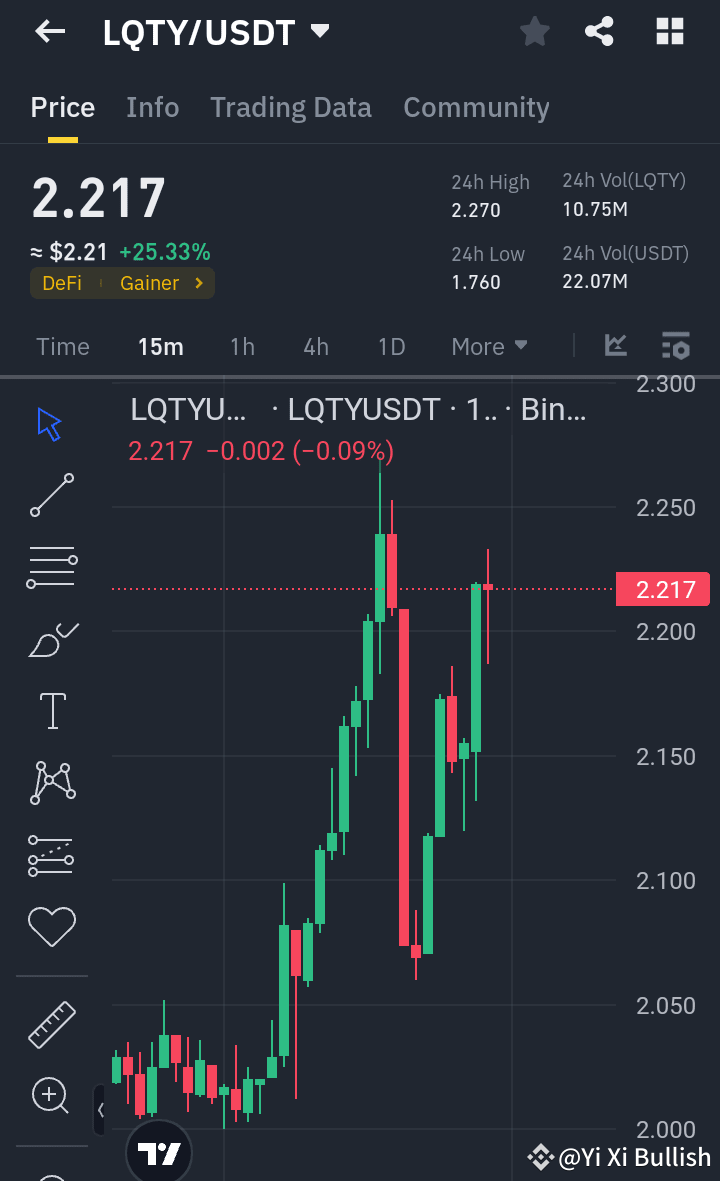720x1181 pixels.
Task: Select the brush drawing tool
Action: click(x=51, y=639)
